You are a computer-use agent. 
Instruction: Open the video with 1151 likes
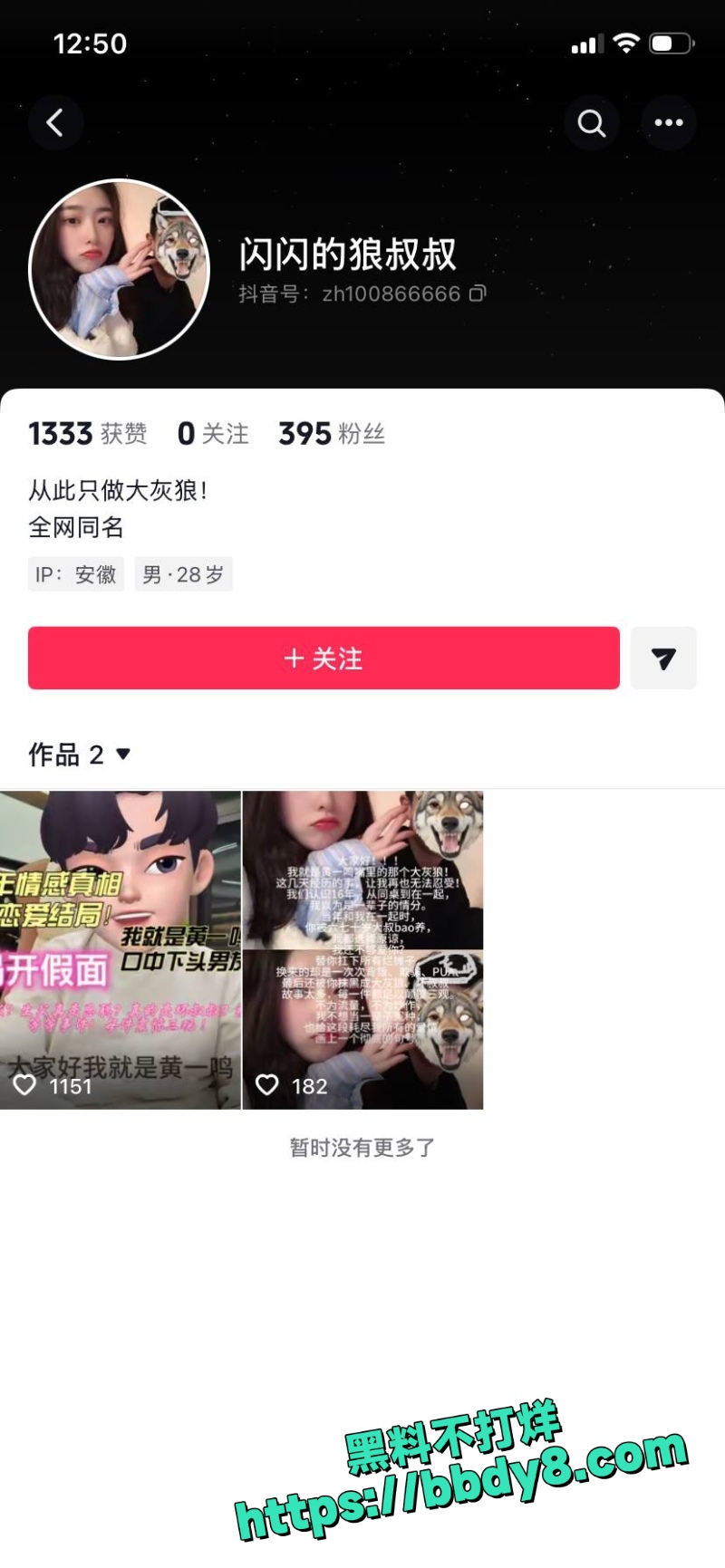pyautogui.click(x=121, y=949)
